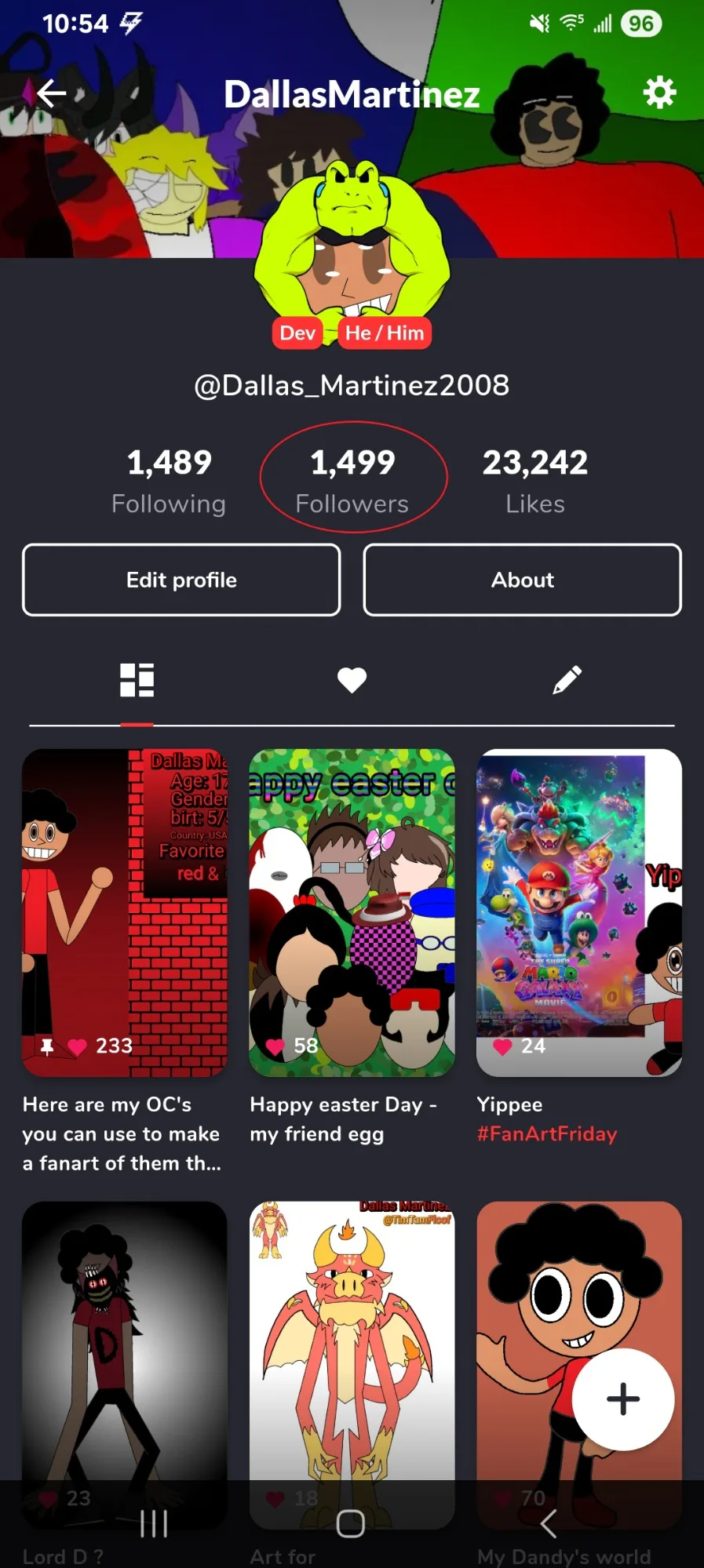Go to the system home screen
Screen dimensions: 704x1568
[350, 1524]
